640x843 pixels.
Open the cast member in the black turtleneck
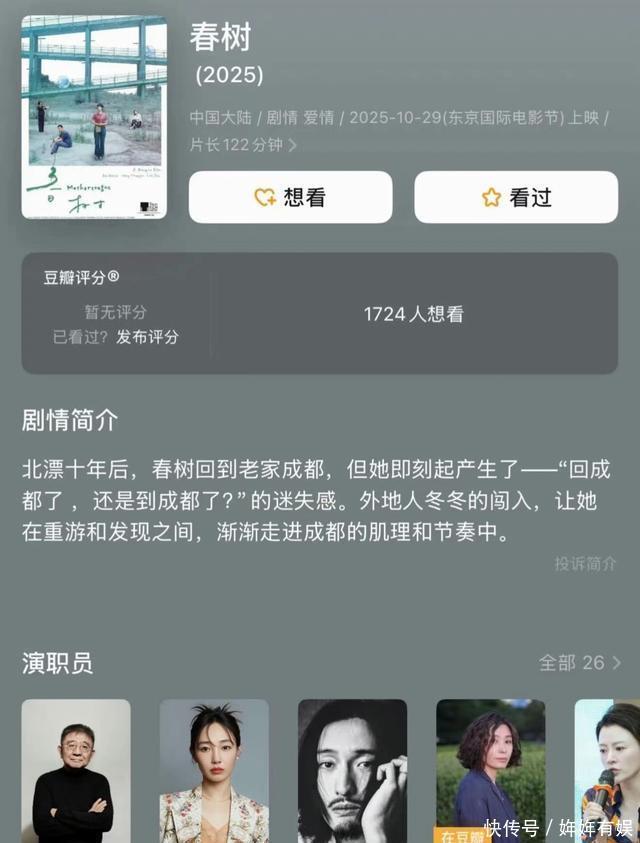[76, 770]
